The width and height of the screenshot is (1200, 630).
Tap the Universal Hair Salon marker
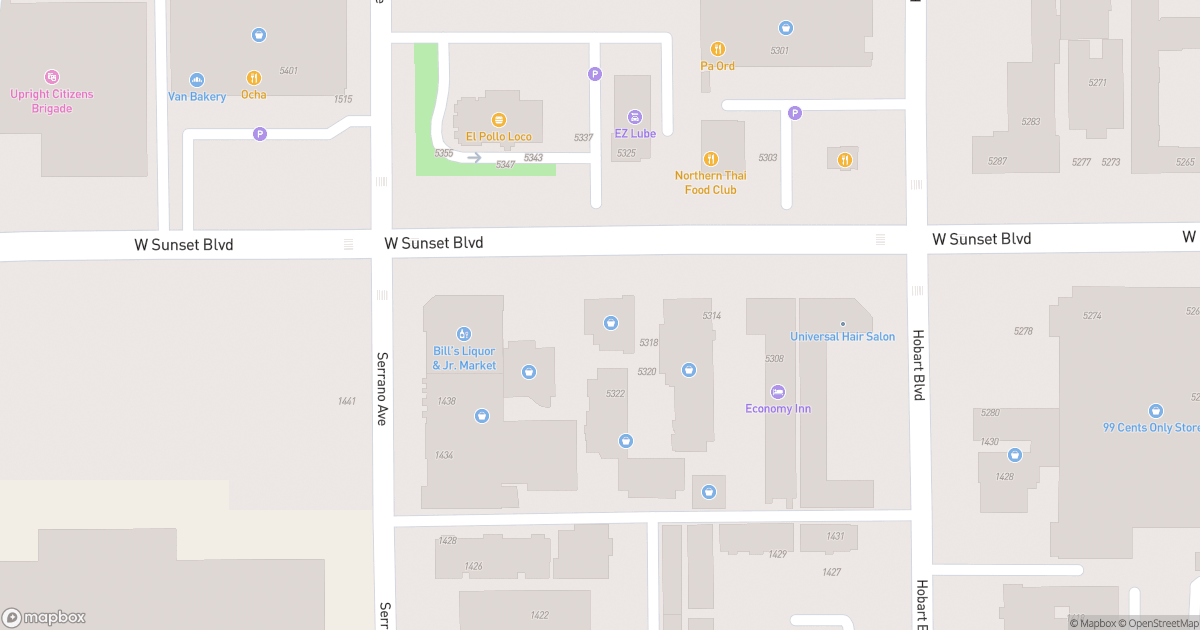tap(843, 324)
